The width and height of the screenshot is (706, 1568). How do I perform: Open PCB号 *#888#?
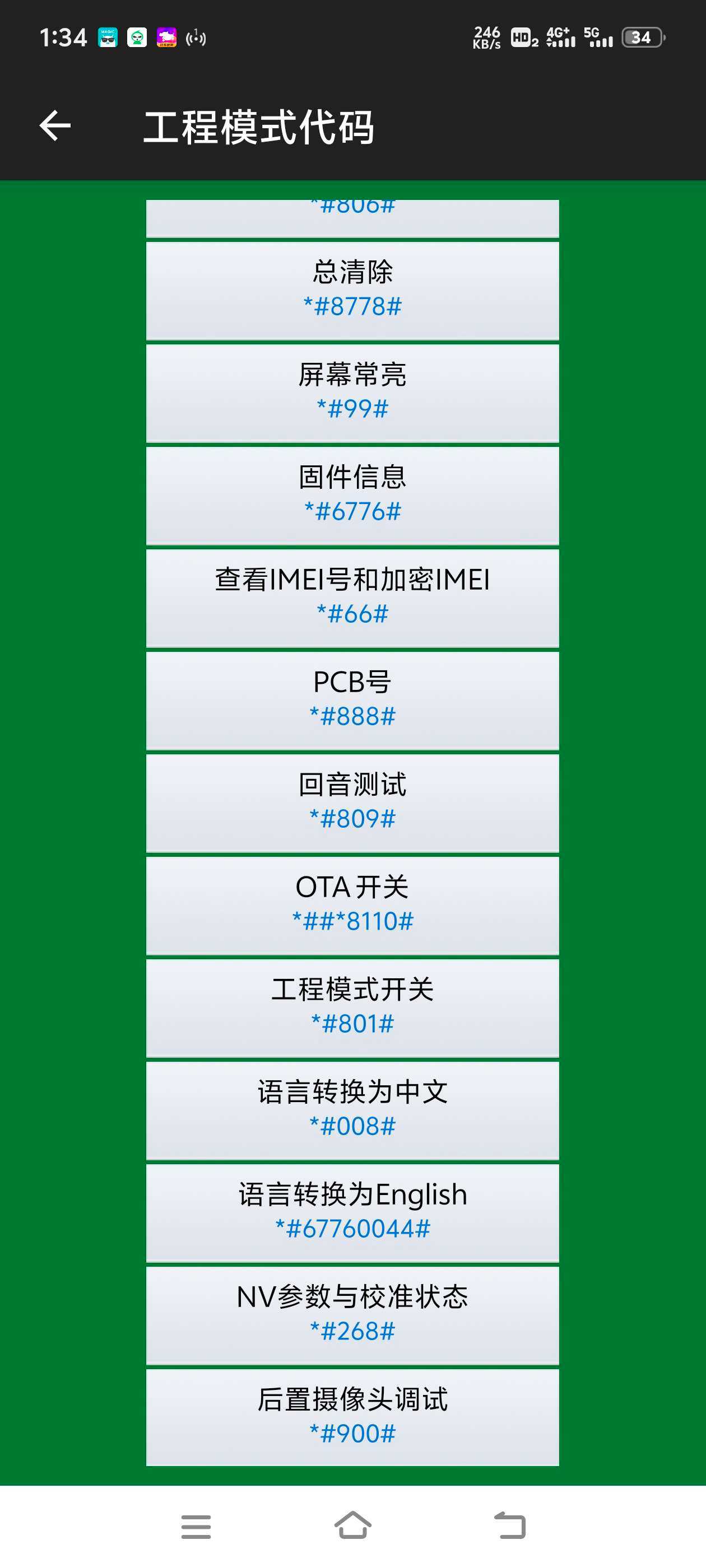click(352, 700)
